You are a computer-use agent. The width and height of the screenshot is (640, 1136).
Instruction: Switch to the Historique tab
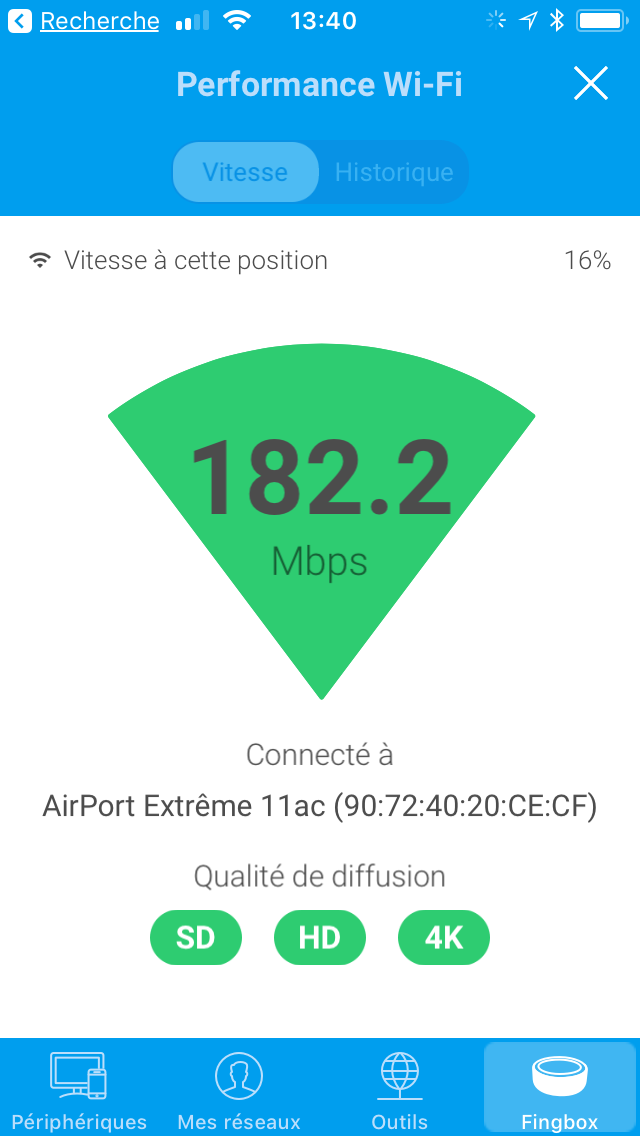pos(394,172)
